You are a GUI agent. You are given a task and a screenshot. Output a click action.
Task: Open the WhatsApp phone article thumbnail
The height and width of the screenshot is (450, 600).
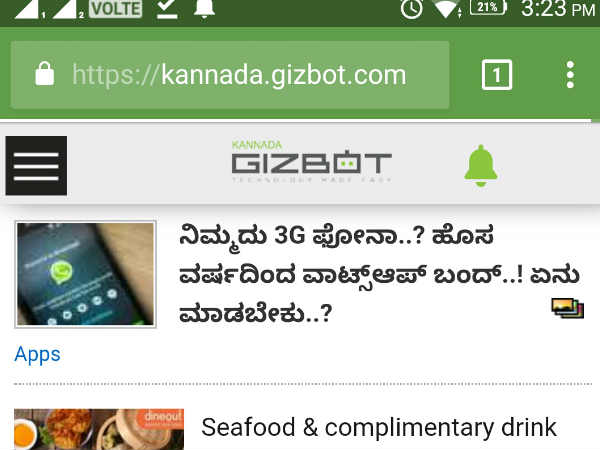coord(85,274)
